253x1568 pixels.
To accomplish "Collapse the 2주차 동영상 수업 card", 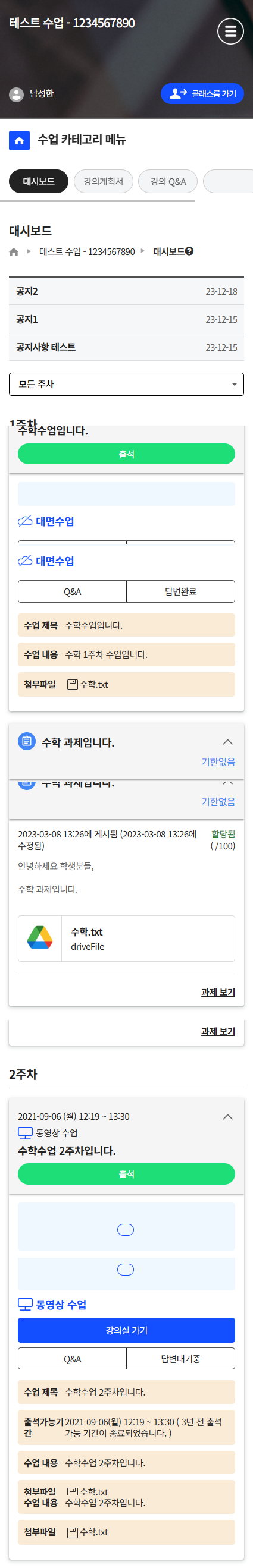I will [x=228, y=1117].
